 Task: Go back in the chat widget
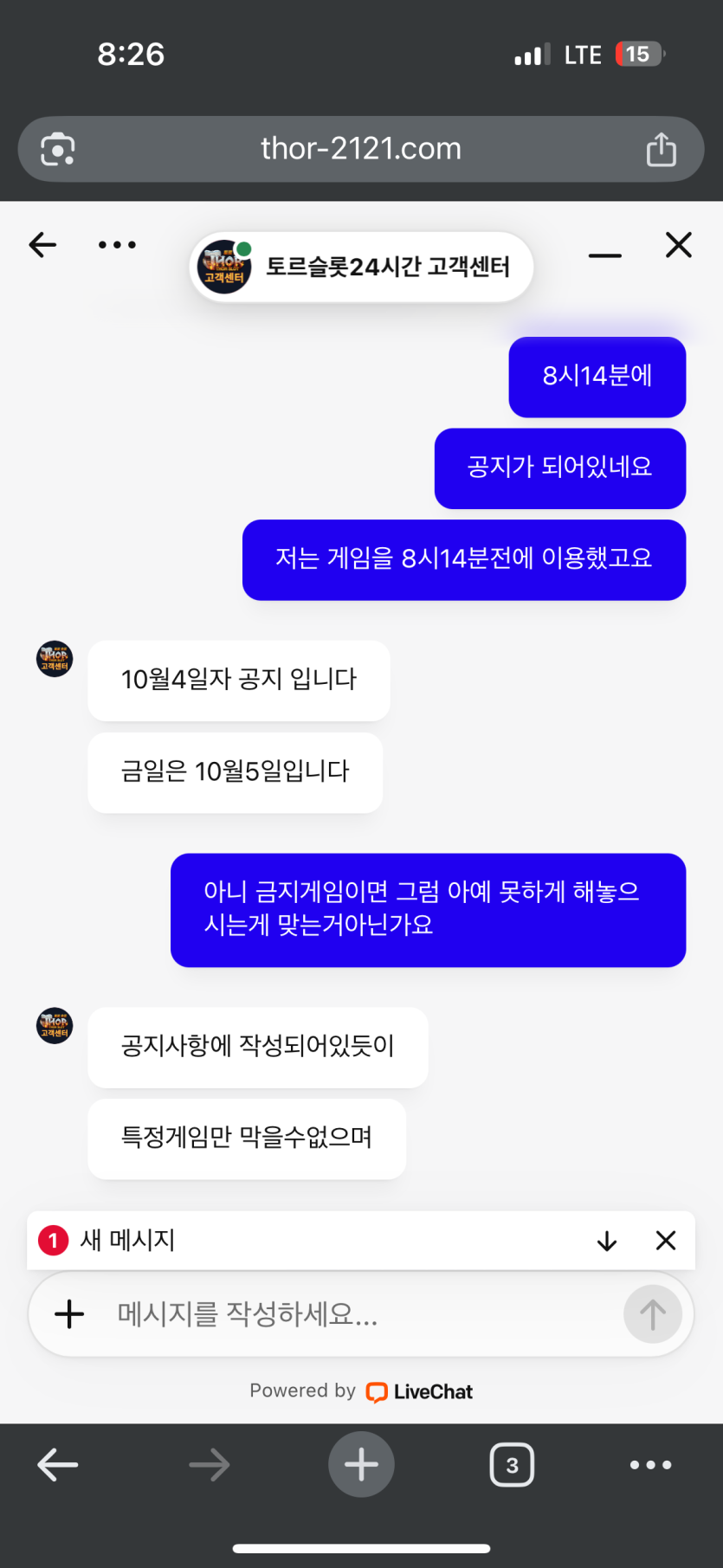click(42, 245)
